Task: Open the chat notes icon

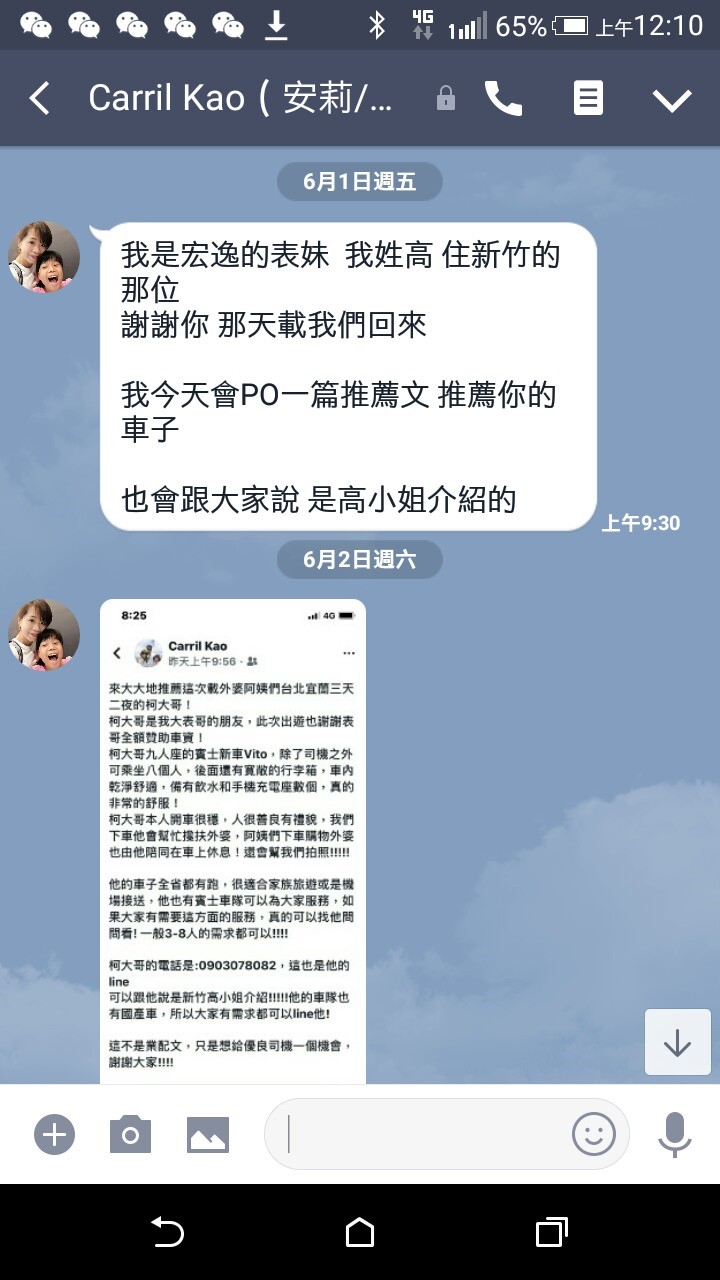Action: tap(588, 99)
